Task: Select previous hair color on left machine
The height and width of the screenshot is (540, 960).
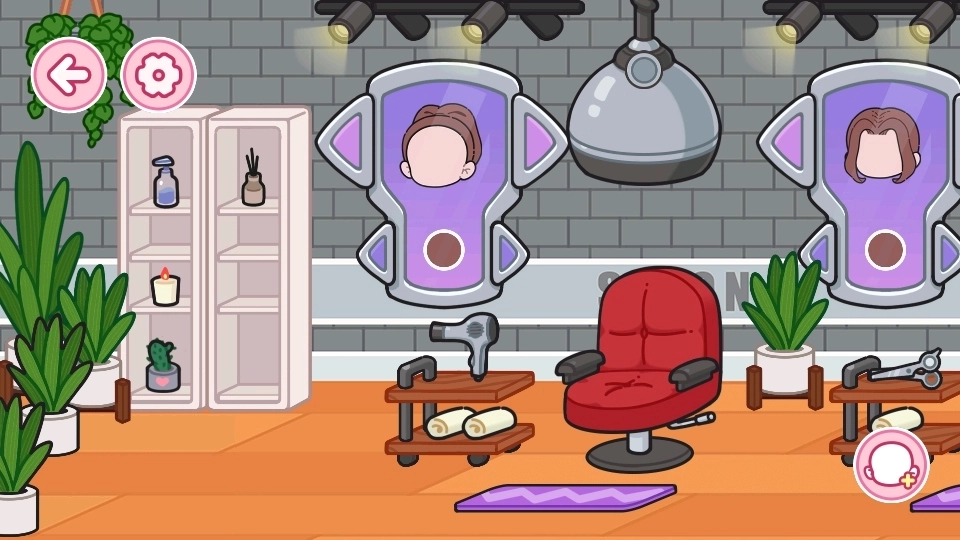Action: click(378, 252)
